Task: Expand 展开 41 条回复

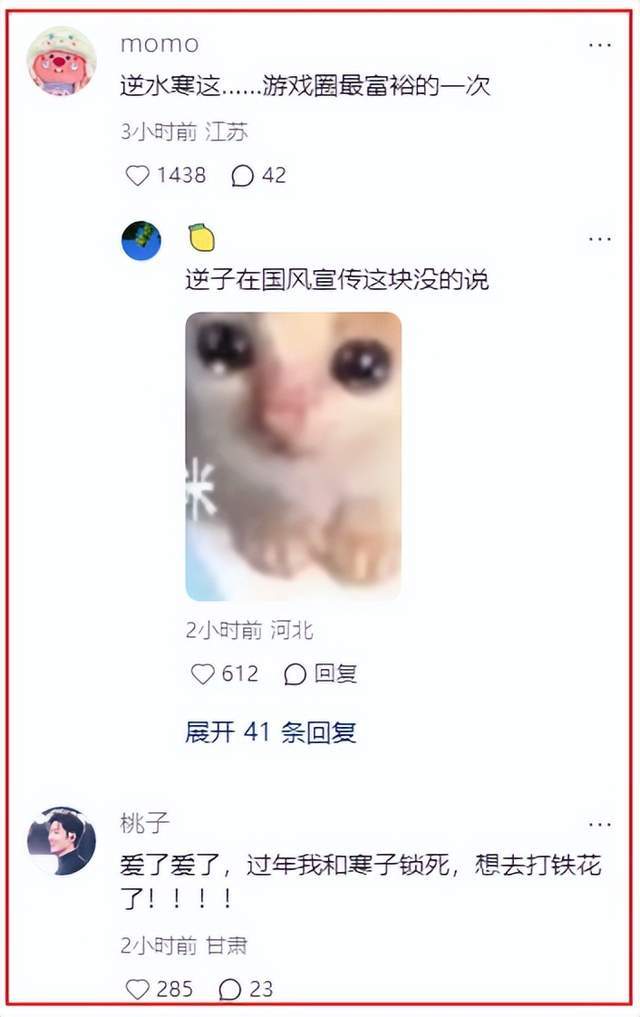Action: click(270, 732)
